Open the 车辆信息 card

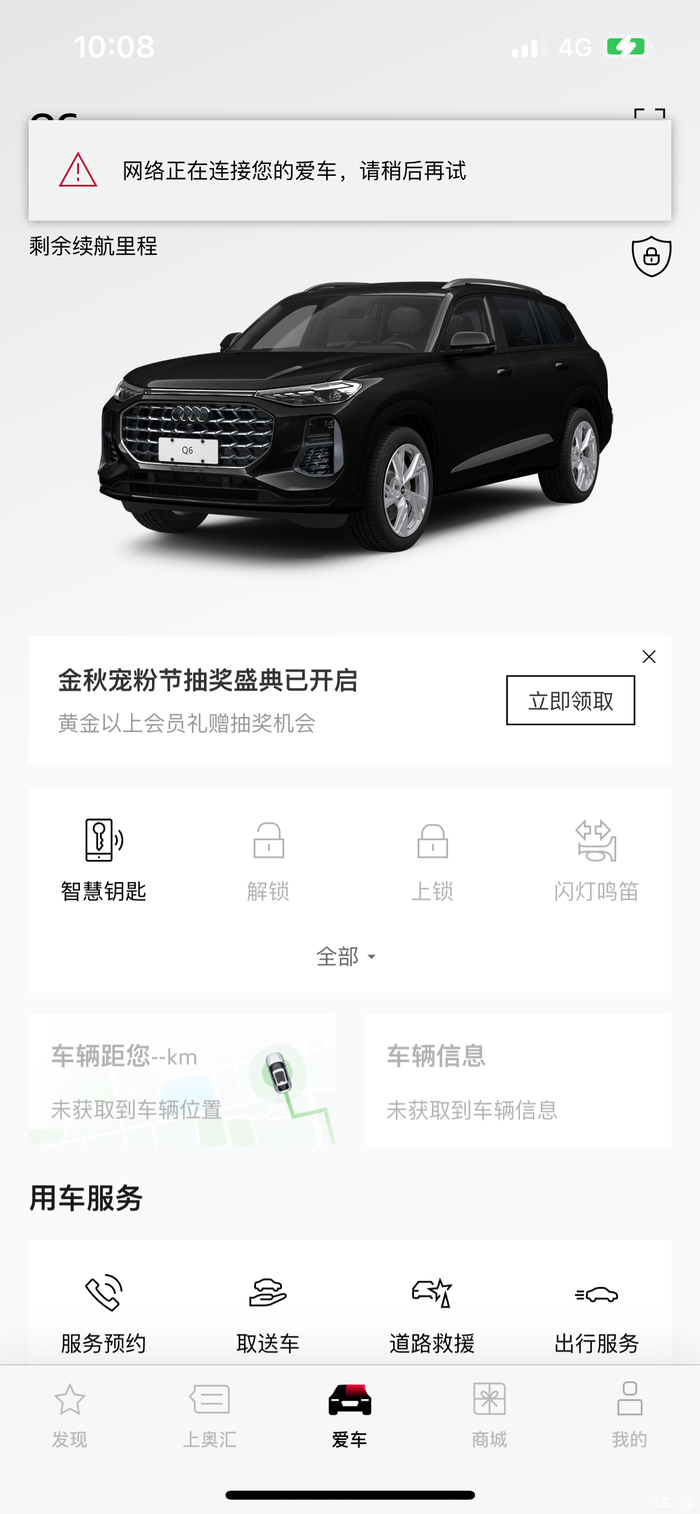[x=517, y=1080]
